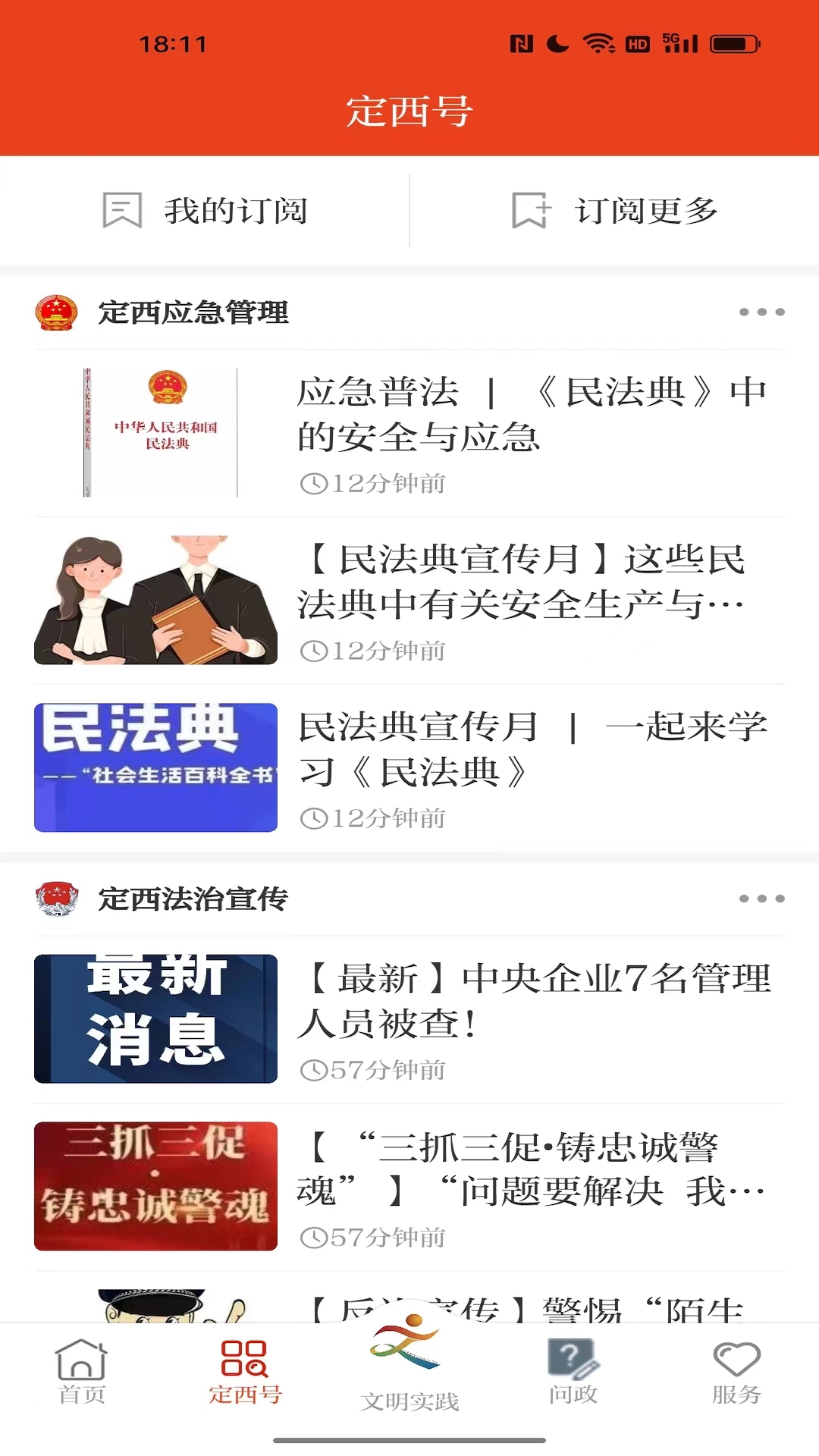Click the add-subscription flag icon beside 订阅更多
The width and height of the screenshot is (819, 1456).
coord(532,211)
